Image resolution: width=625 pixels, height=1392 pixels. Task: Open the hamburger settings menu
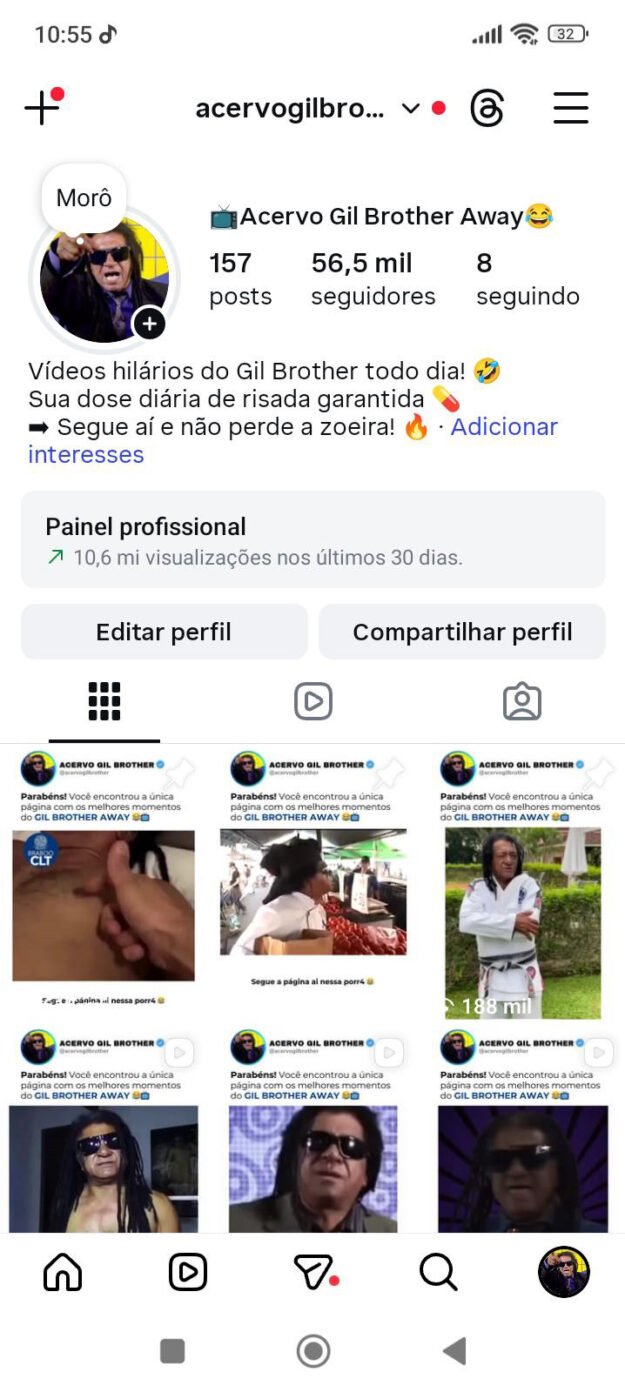click(x=571, y=108)
